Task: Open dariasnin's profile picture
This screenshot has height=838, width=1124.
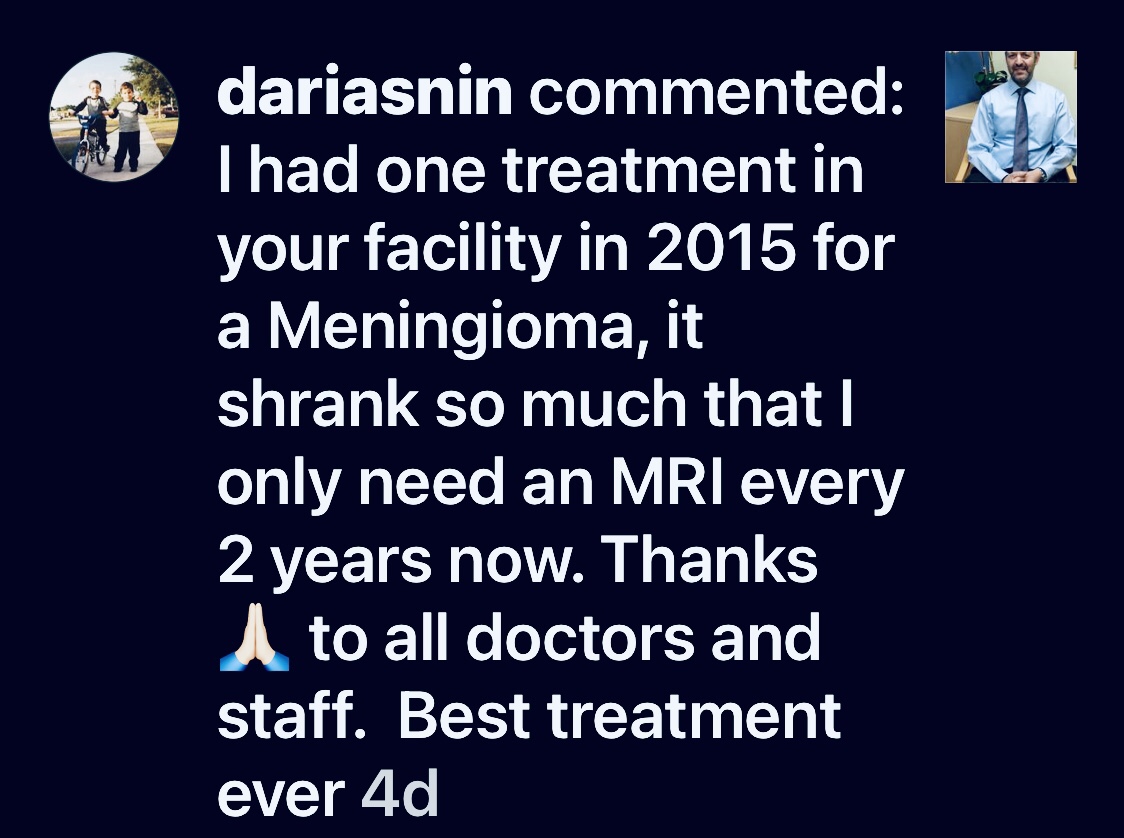Action: tap(114, 118)
